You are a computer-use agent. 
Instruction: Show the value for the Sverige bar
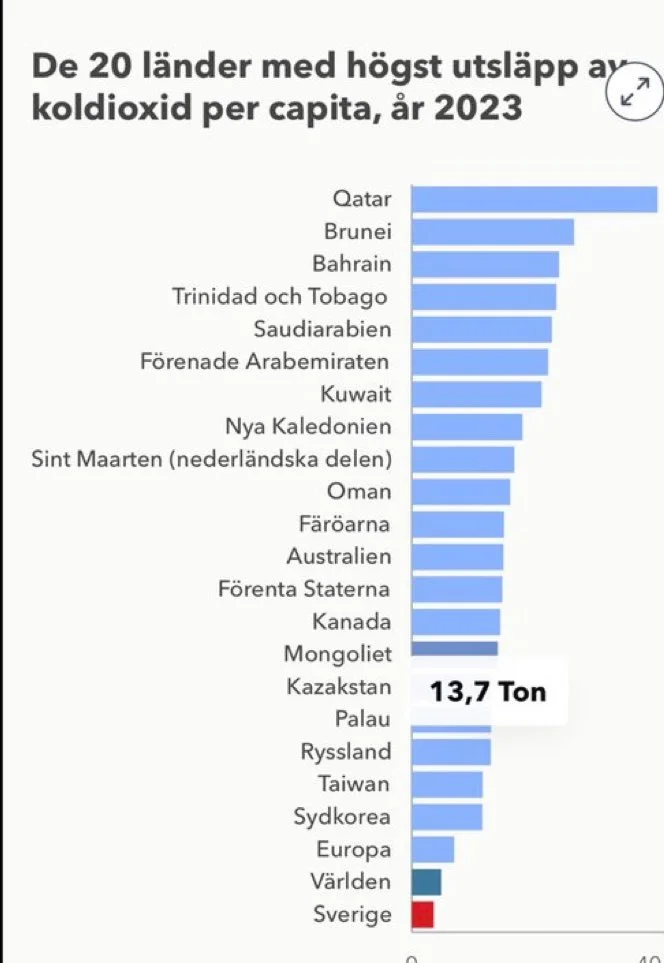point(422,914)
